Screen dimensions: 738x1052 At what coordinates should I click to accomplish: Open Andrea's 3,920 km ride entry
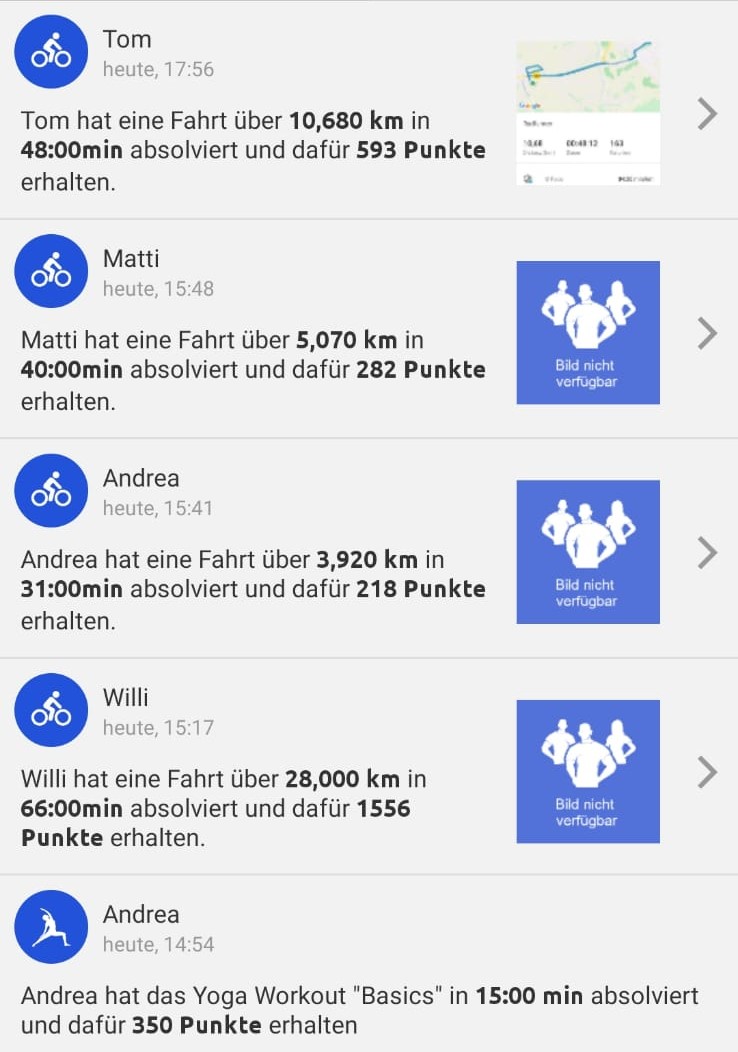point(255,589)
